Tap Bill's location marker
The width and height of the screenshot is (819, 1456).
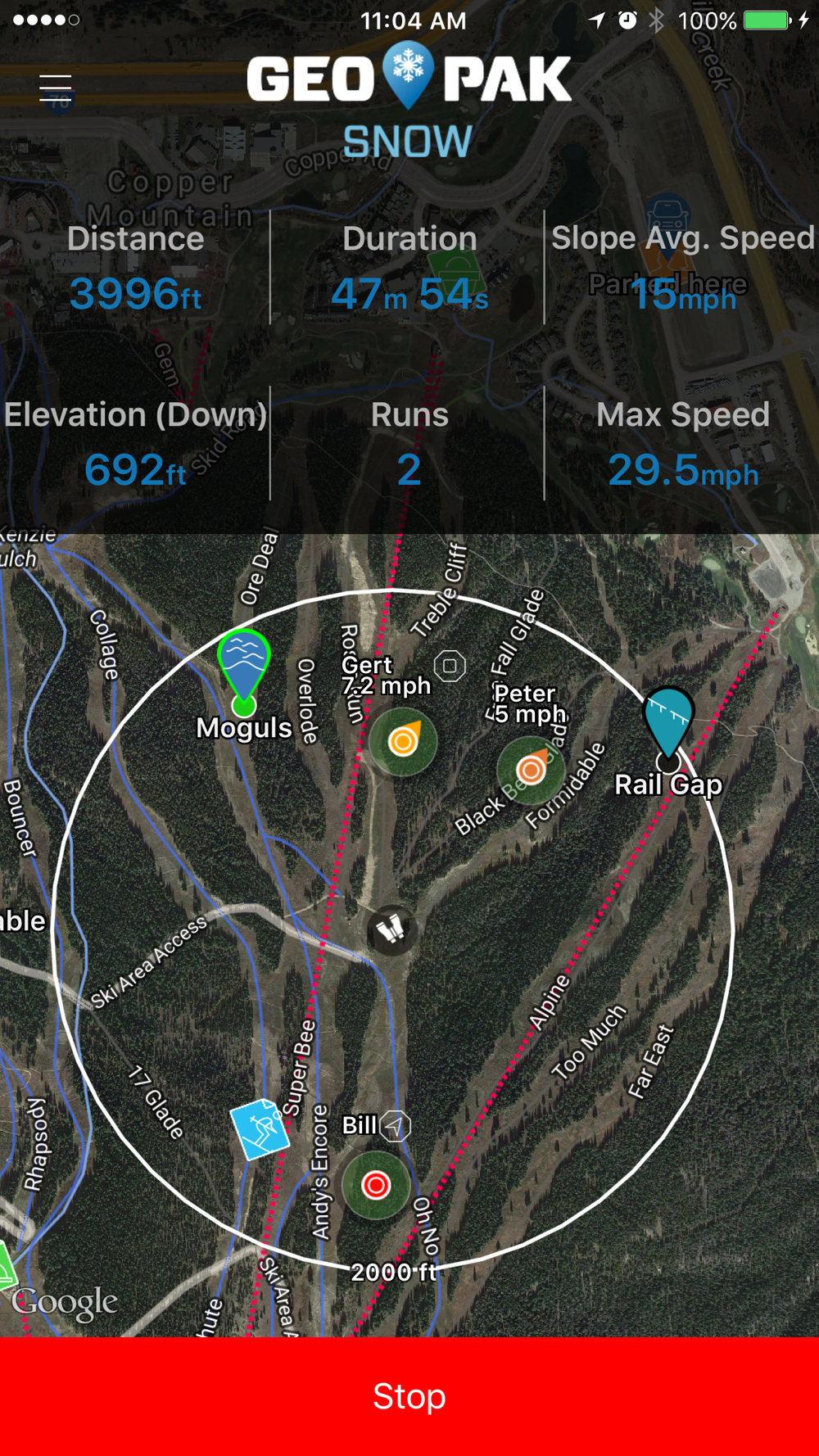pyautogui.click(x=376, y=1185)
